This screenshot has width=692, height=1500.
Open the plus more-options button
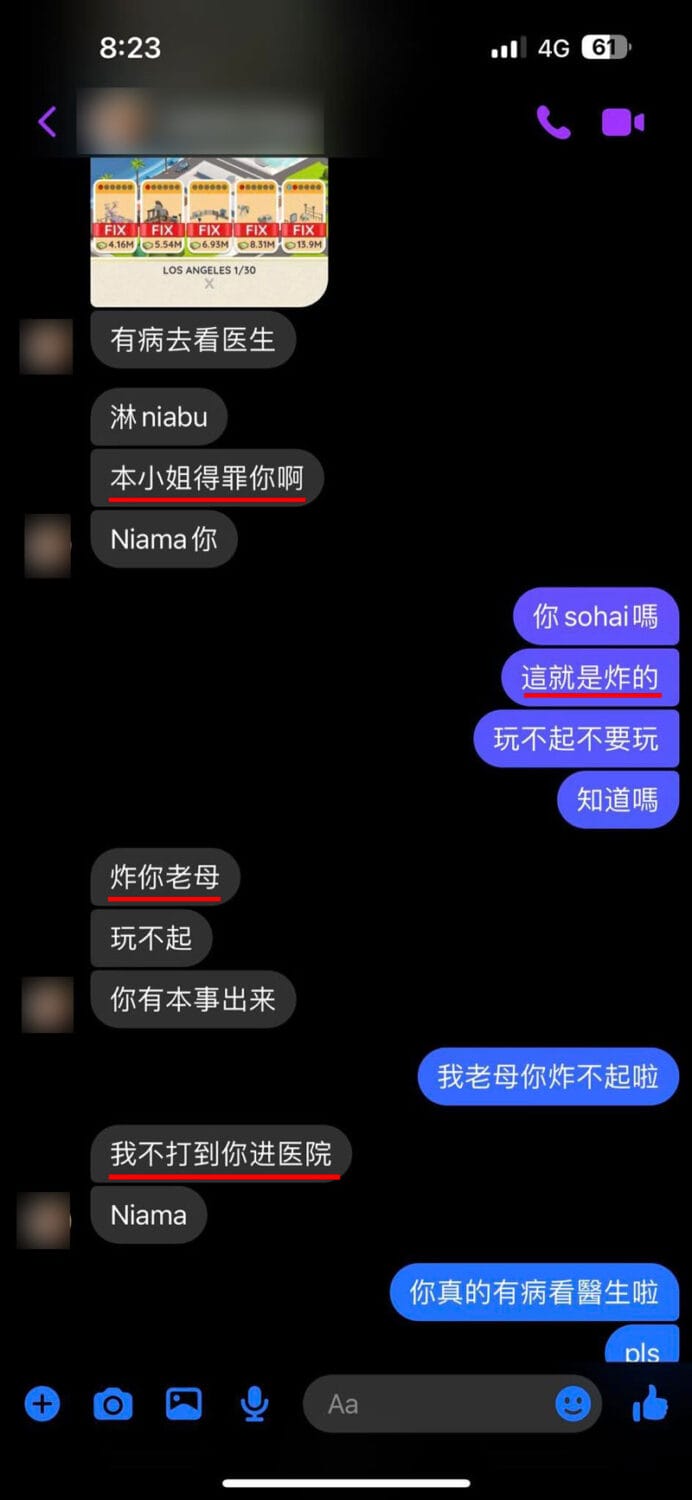(41, 1404)
